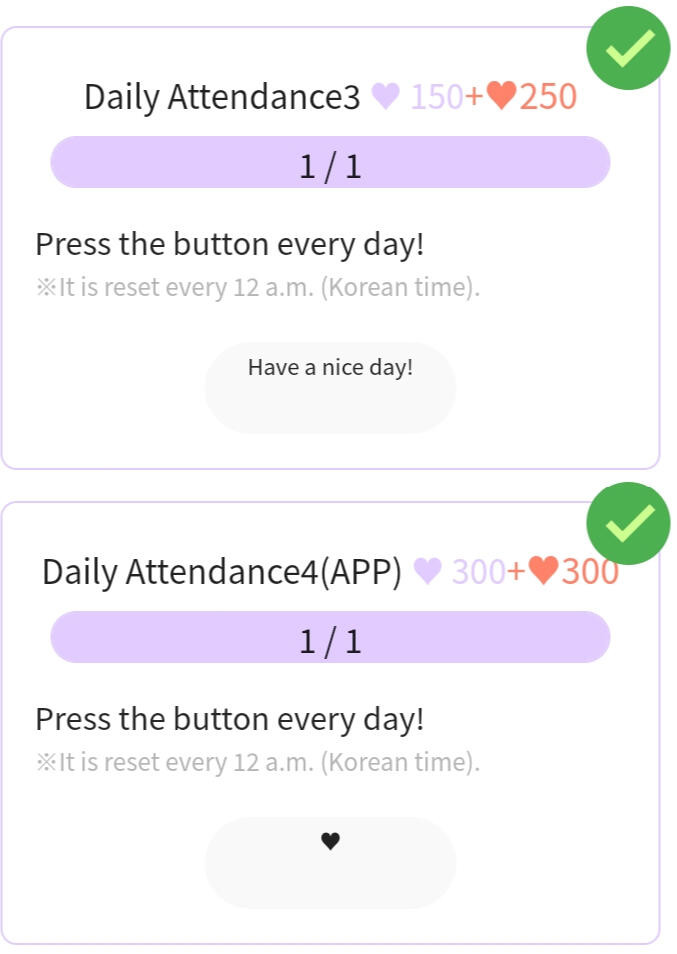Viewport: 677px width, 954px height.
Task: Tap the heart button under Daily Attendance4(APP)
Action: coord(330,862)
